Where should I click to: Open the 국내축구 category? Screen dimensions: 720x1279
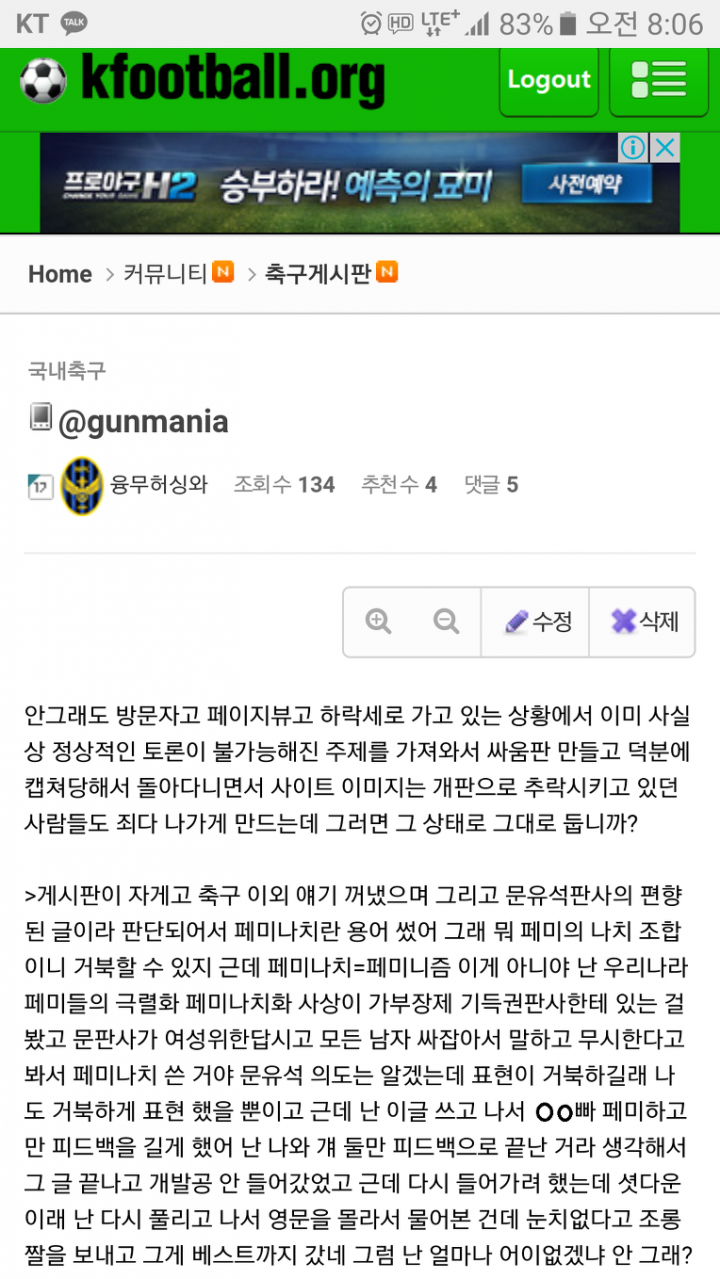(x=66, y=371)
